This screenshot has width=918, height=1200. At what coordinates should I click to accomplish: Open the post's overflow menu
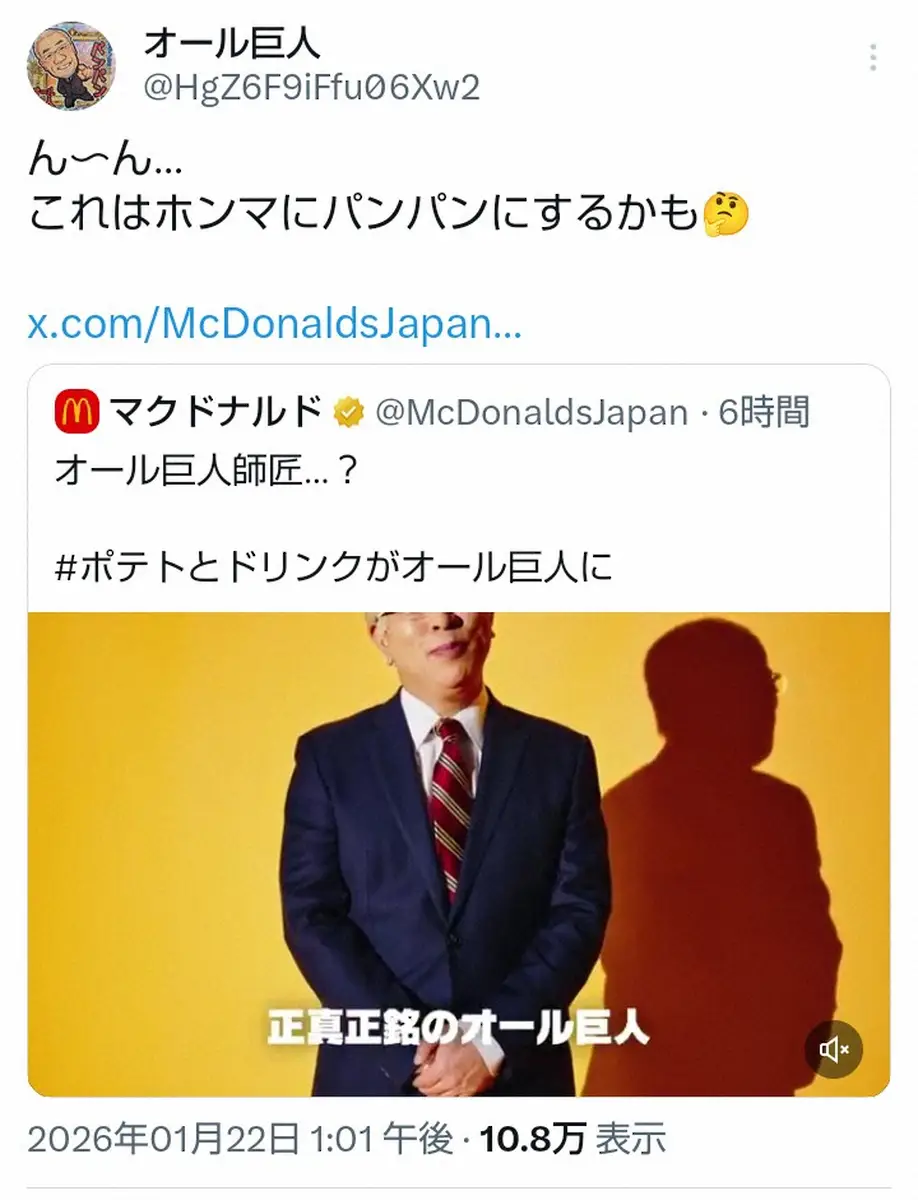875,57
